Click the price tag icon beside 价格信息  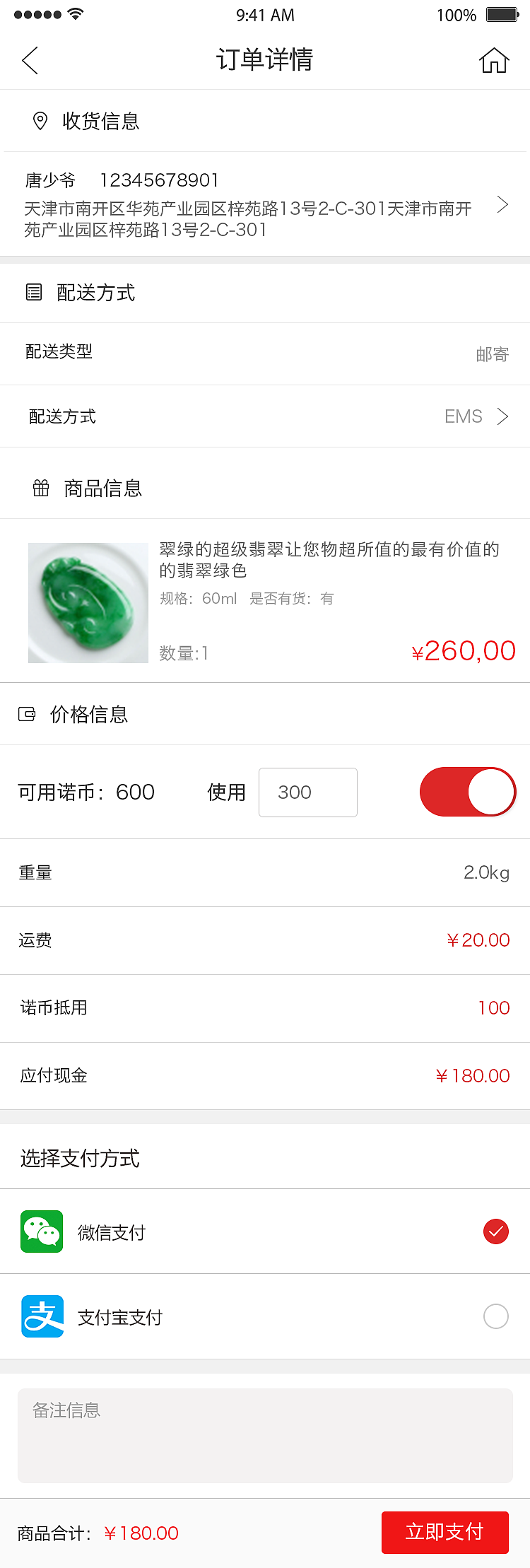click(x=26, y=715)
